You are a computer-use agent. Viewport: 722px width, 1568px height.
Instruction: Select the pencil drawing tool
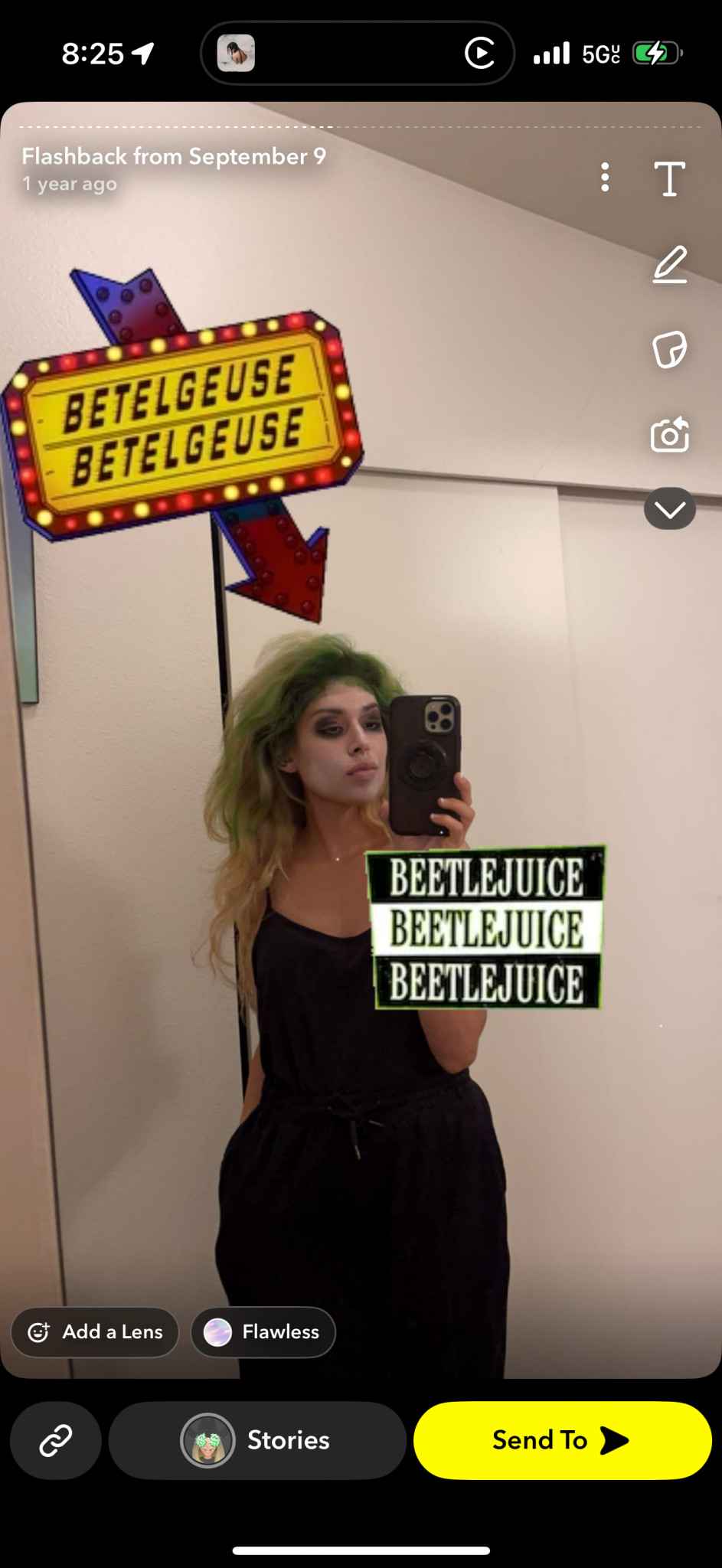coord(669,265)
